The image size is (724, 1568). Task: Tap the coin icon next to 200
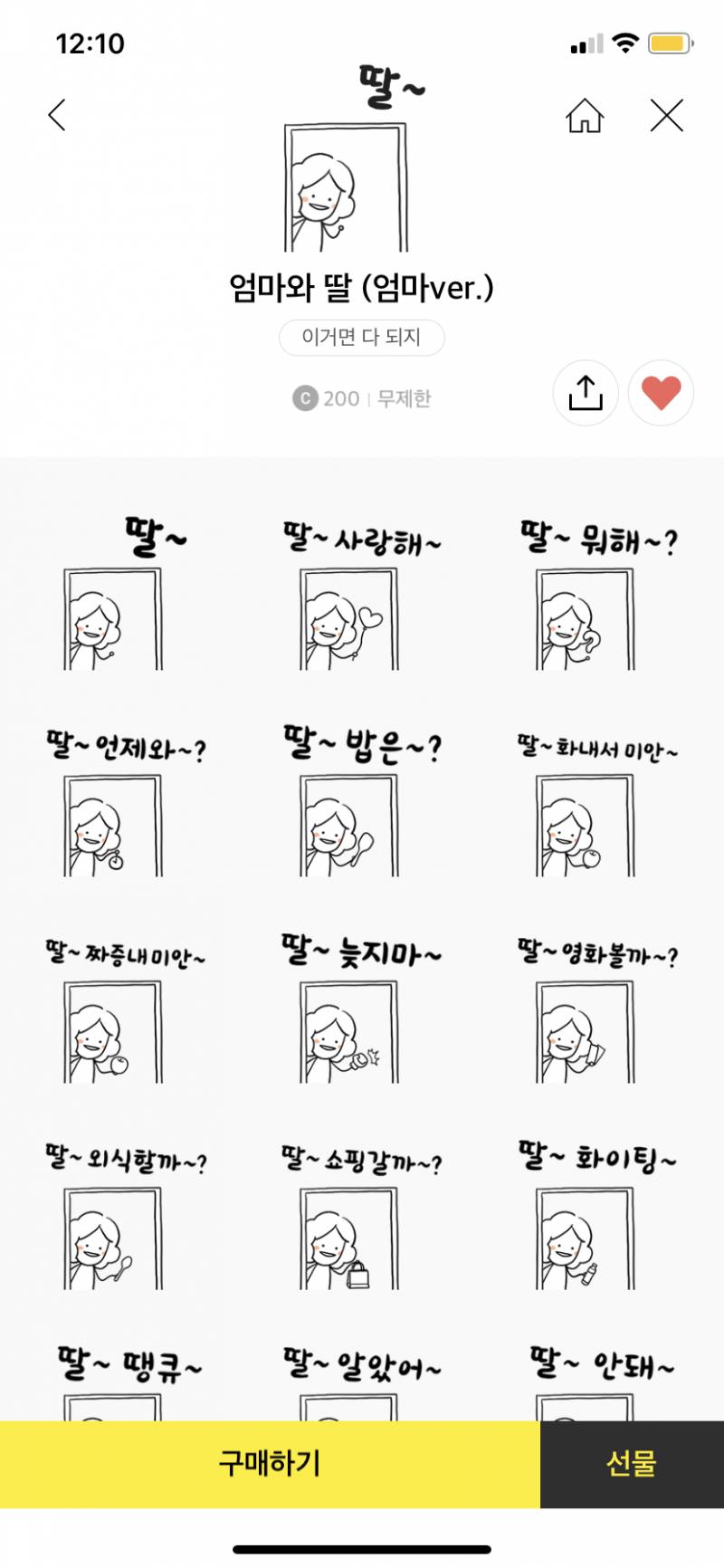305,398
